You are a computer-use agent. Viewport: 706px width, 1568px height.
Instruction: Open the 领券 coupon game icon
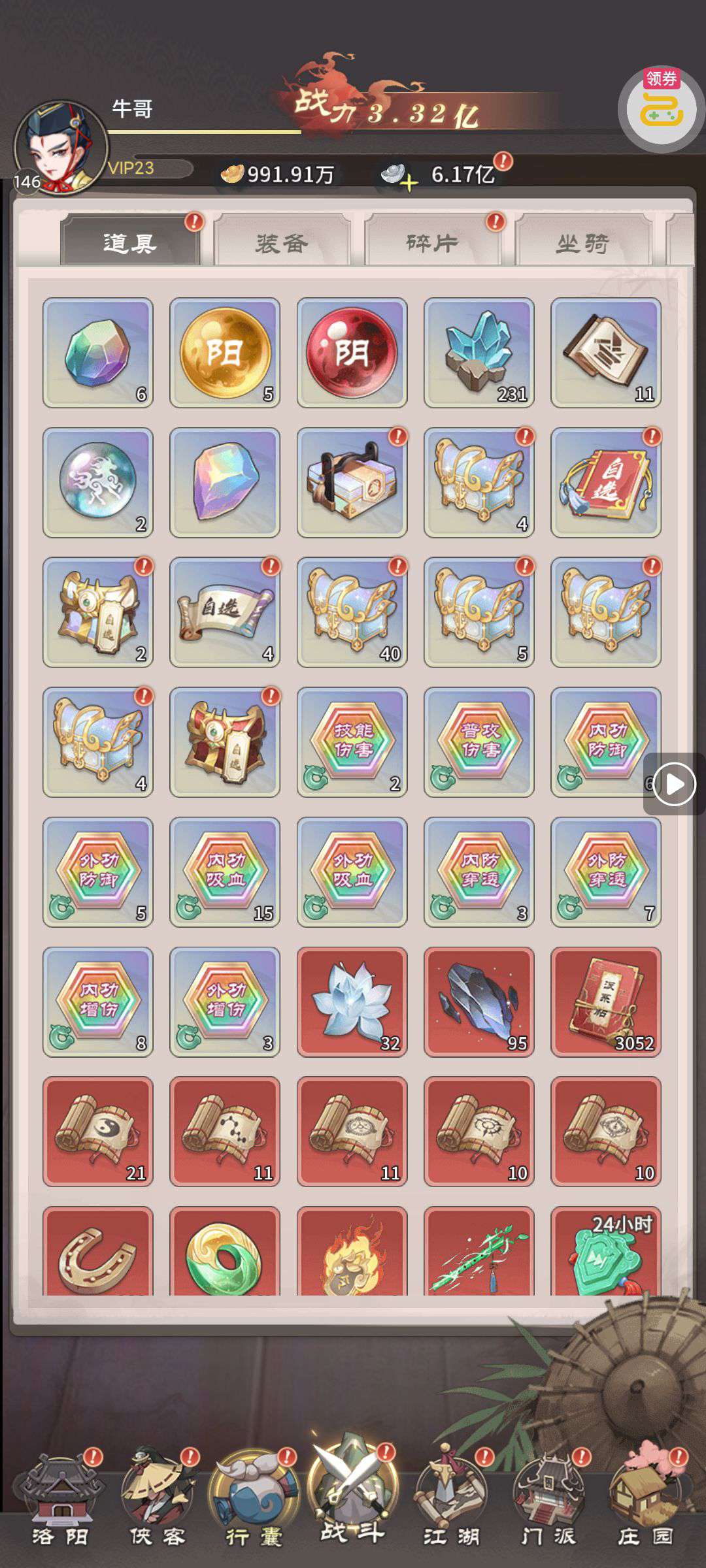(661, 109)
